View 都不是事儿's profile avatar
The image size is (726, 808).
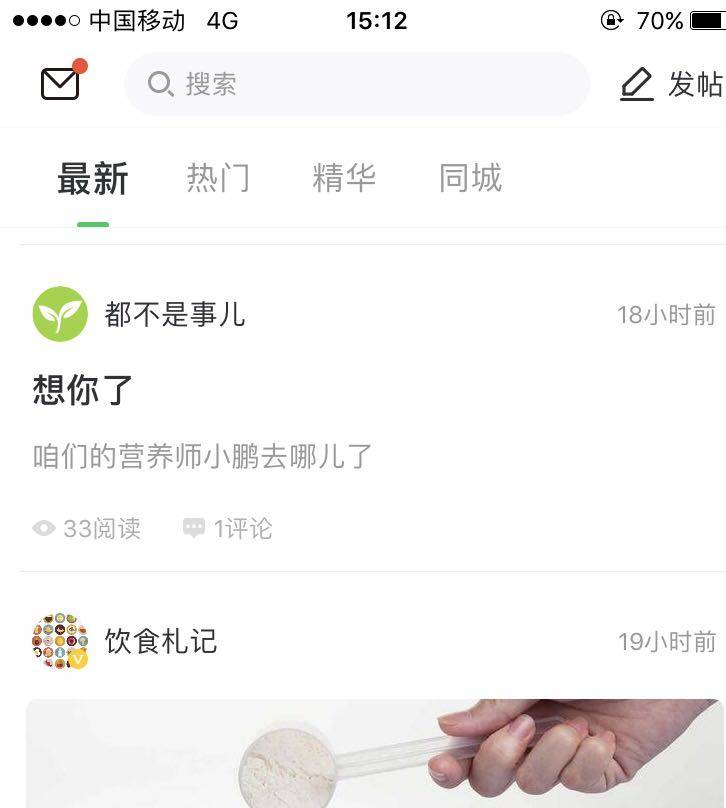(60, 315)
